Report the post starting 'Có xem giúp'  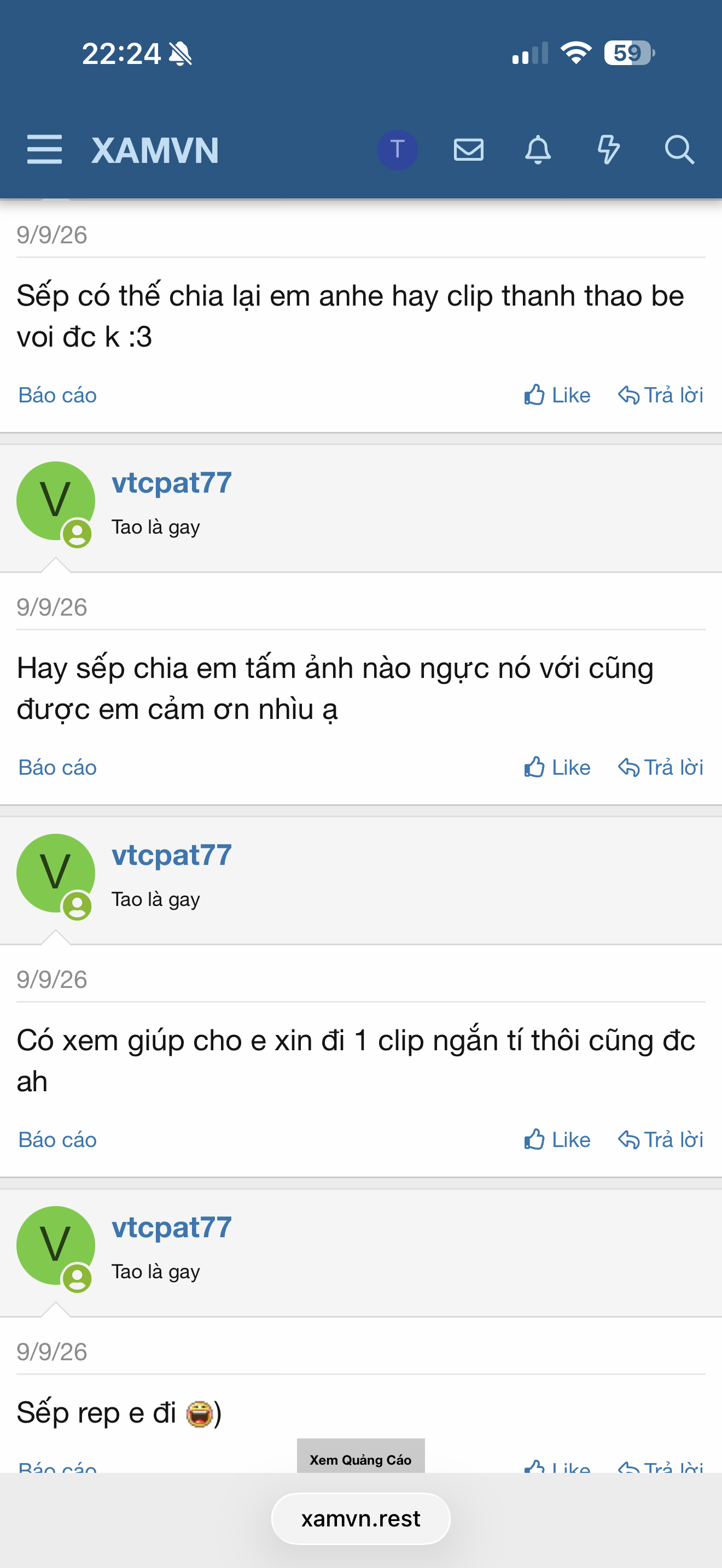point(57,1140)
